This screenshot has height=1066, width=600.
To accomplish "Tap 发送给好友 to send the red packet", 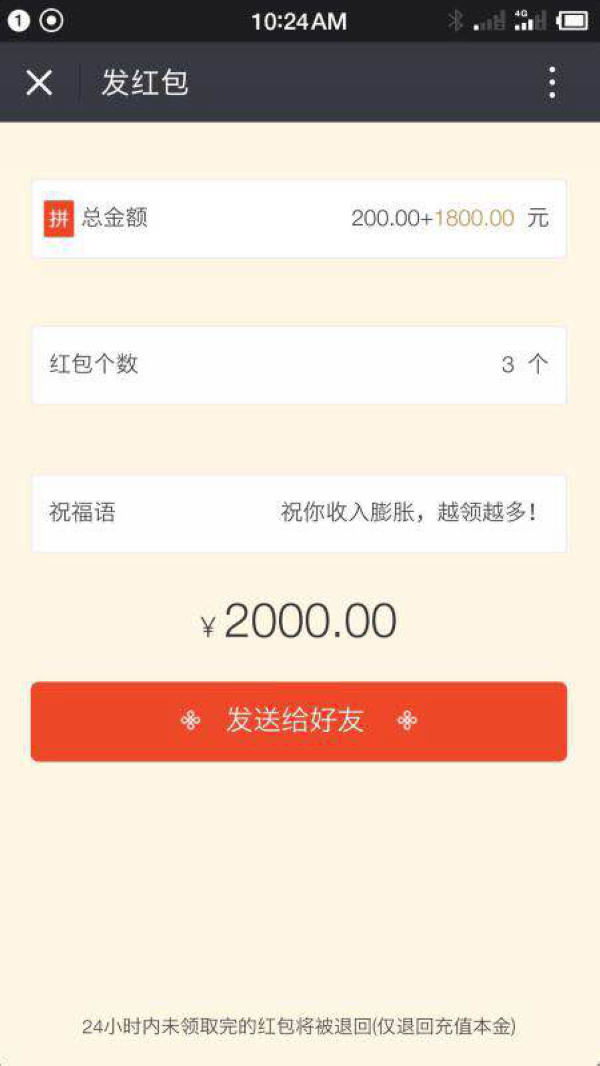I will click(298, 721).
